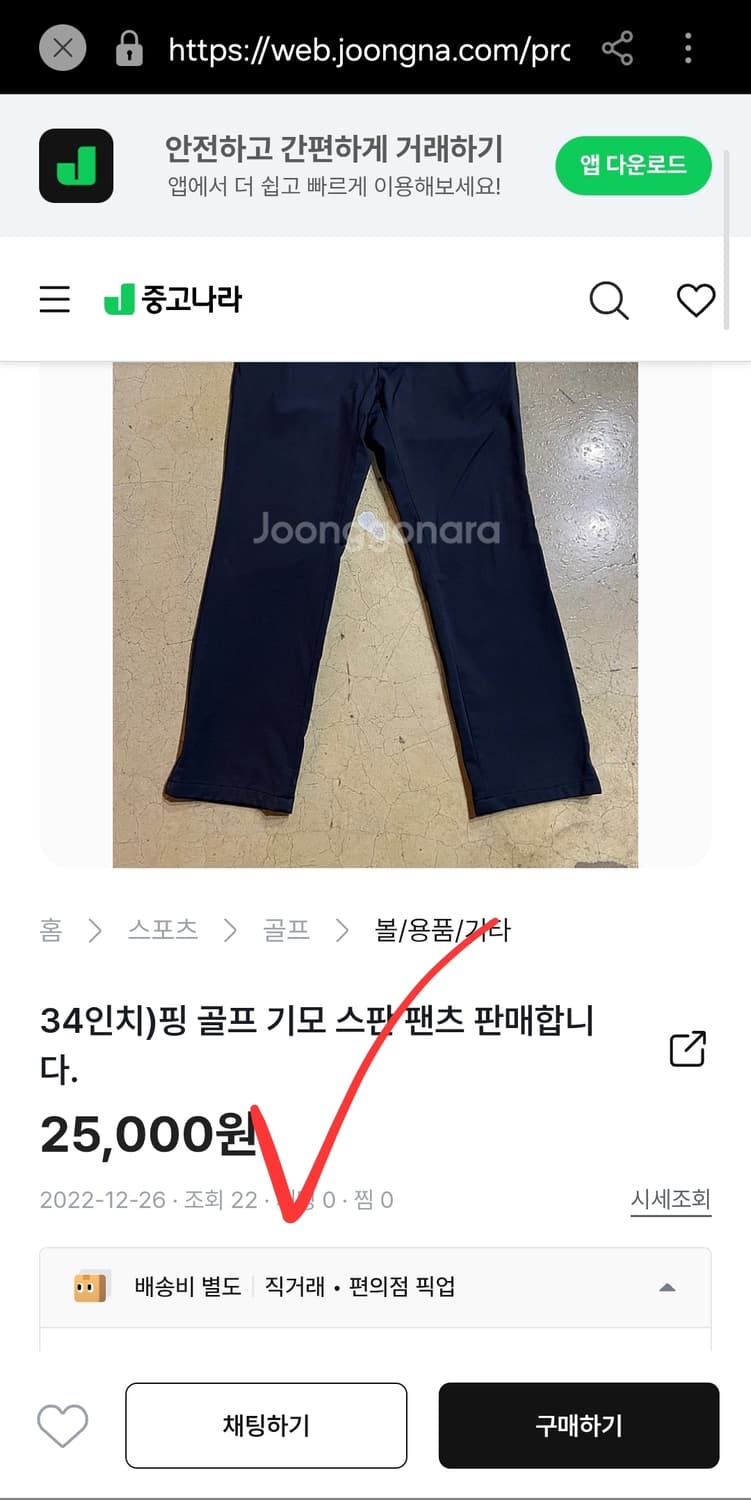751x1500 pixels.
Task: Tap the 앱 다운로드 app download button
Action: click(633, 166)
